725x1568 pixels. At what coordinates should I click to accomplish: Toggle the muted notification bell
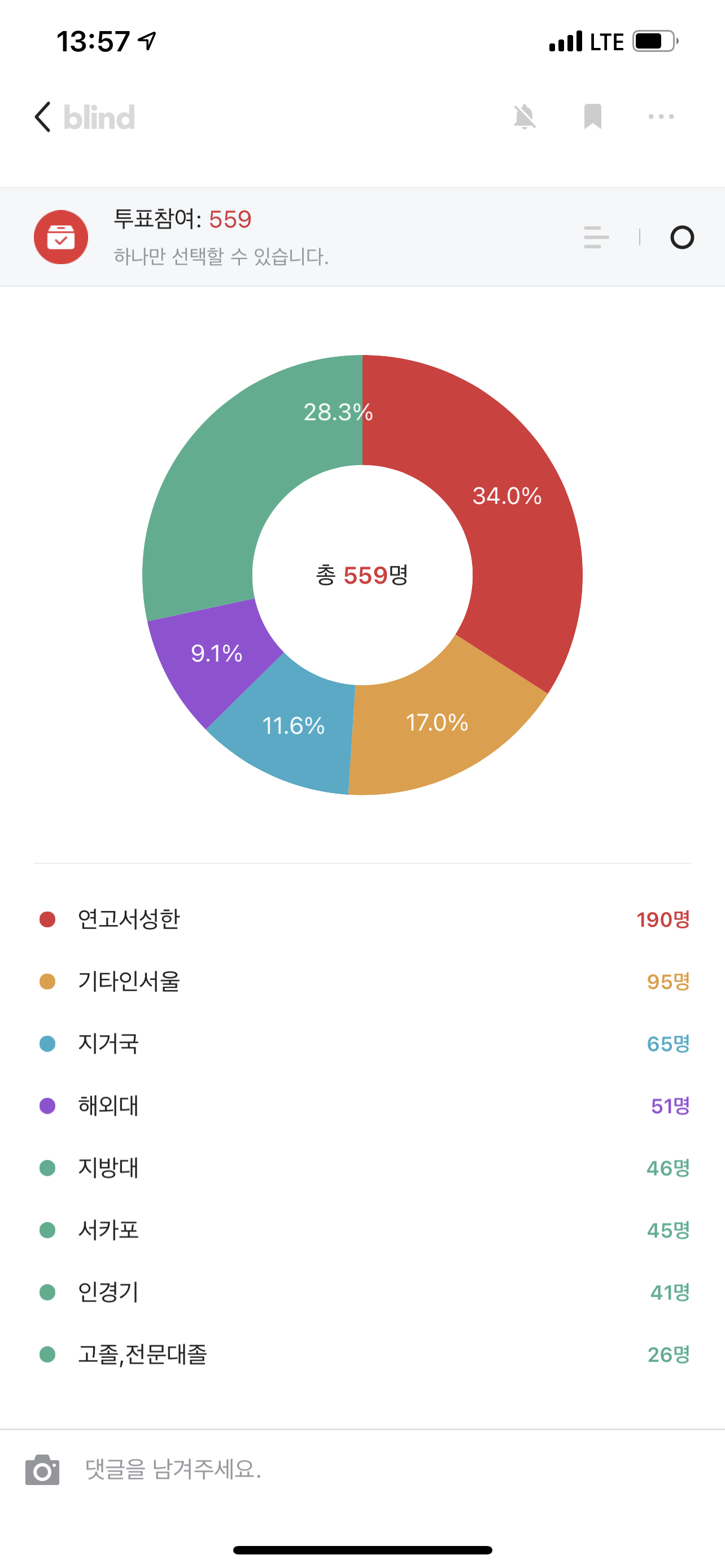pos(524,117)
